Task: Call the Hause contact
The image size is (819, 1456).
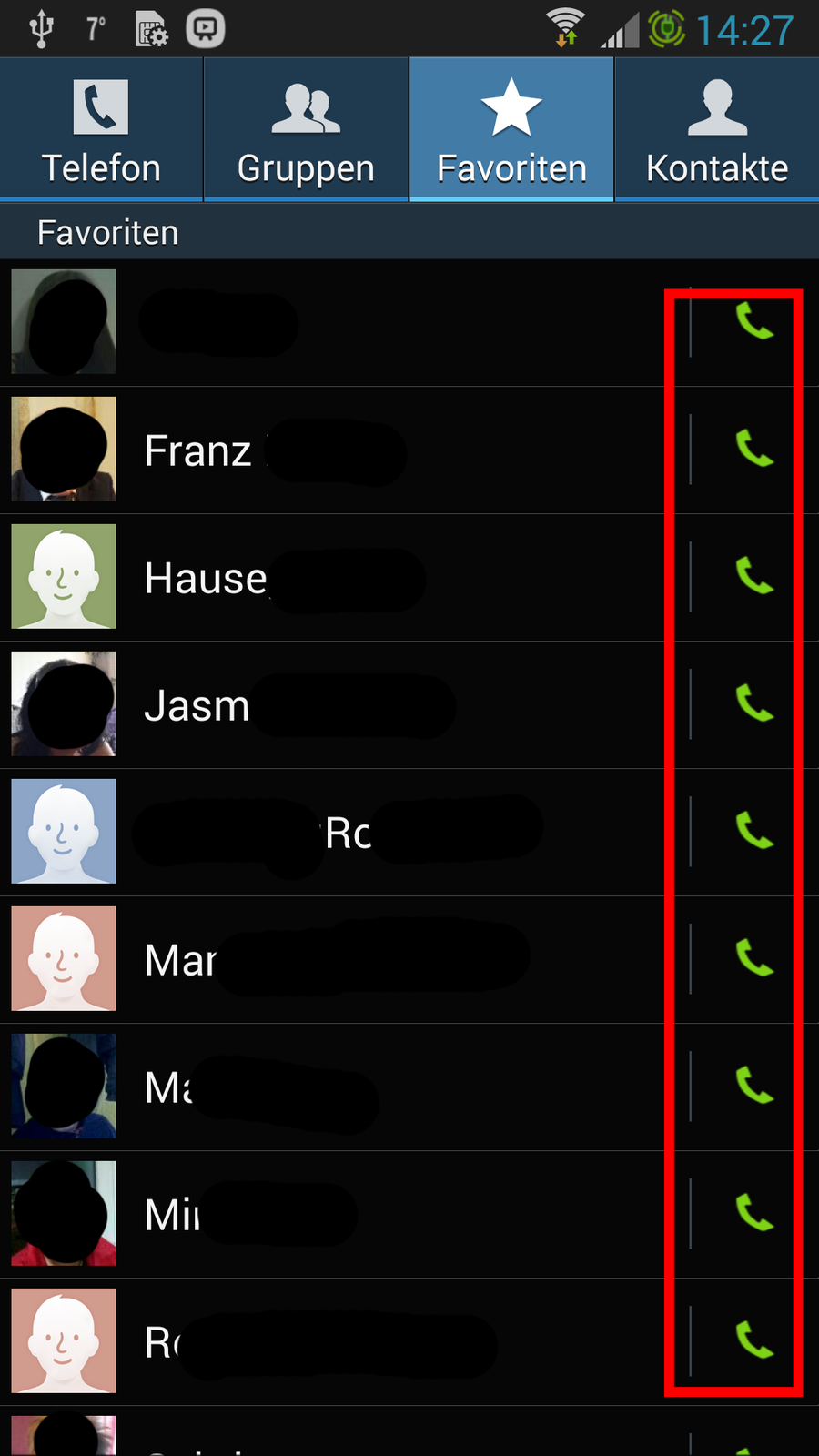Action: [754, 576]
